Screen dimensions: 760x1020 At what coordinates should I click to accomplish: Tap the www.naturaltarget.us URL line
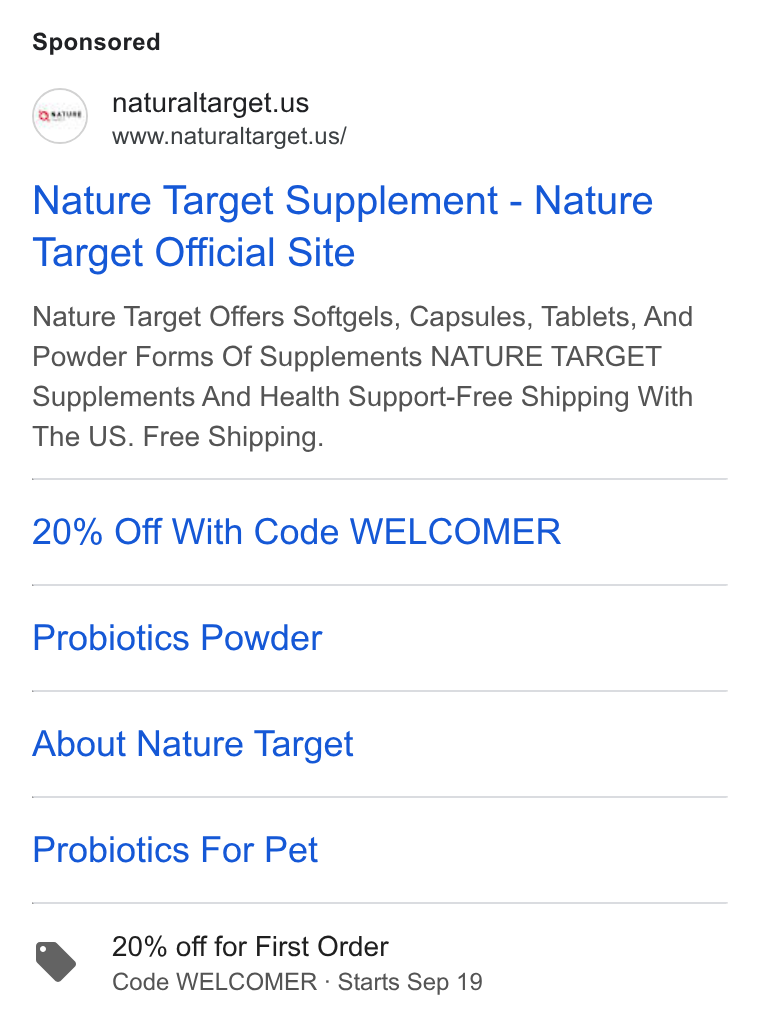tap(229, 137)
